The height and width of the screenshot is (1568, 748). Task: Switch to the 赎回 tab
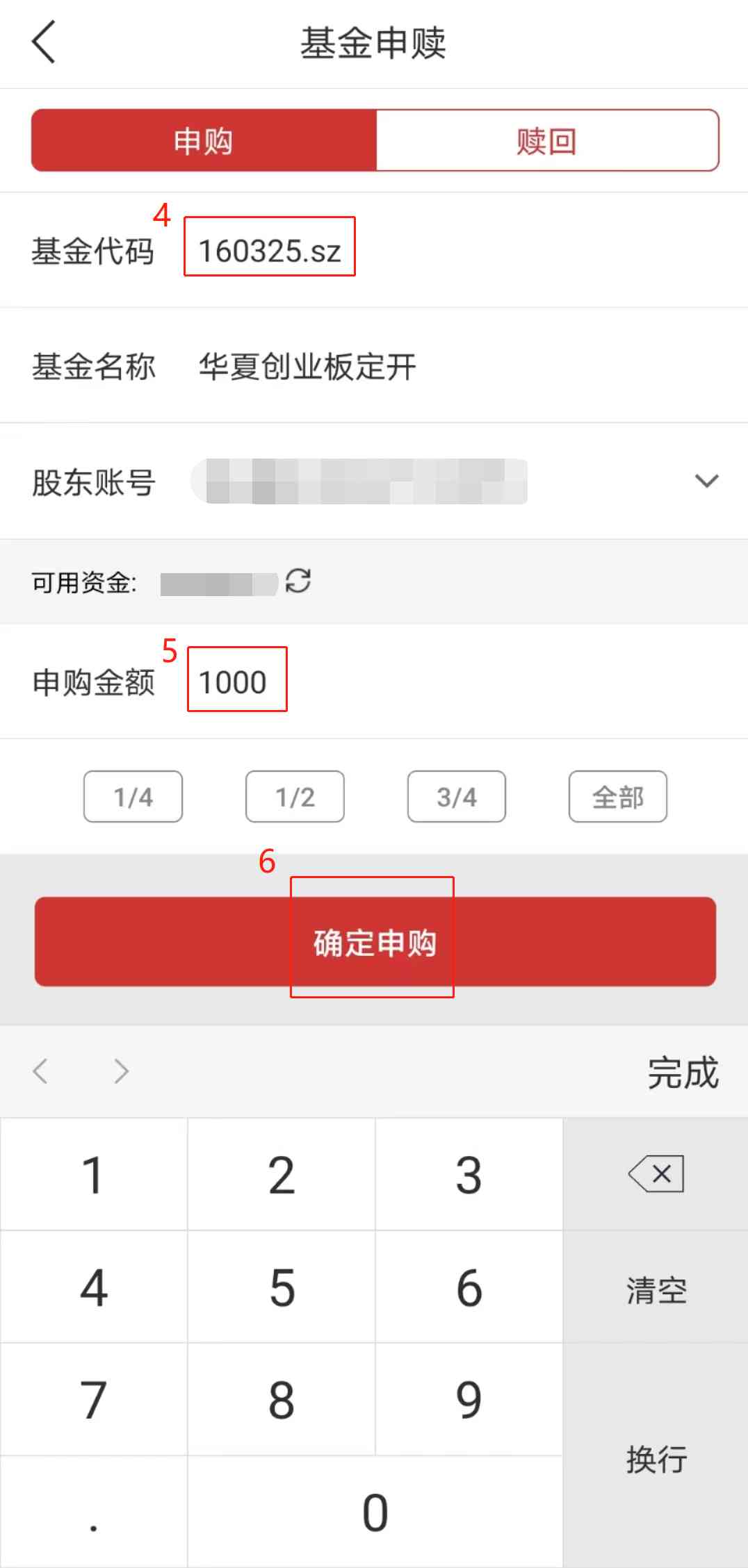click(x=547, y=140)
